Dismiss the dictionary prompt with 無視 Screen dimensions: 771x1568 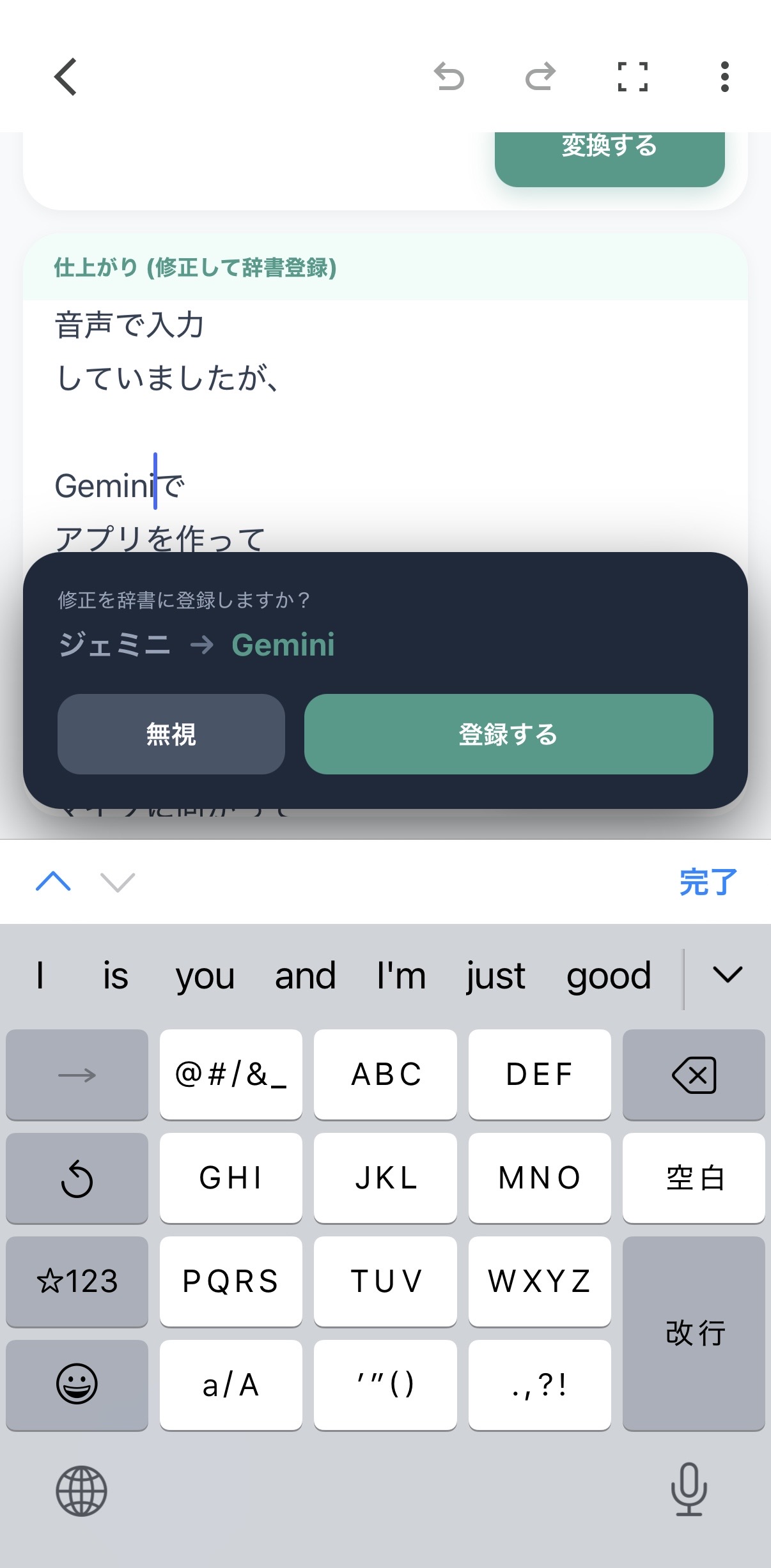[x=171, y=734]
